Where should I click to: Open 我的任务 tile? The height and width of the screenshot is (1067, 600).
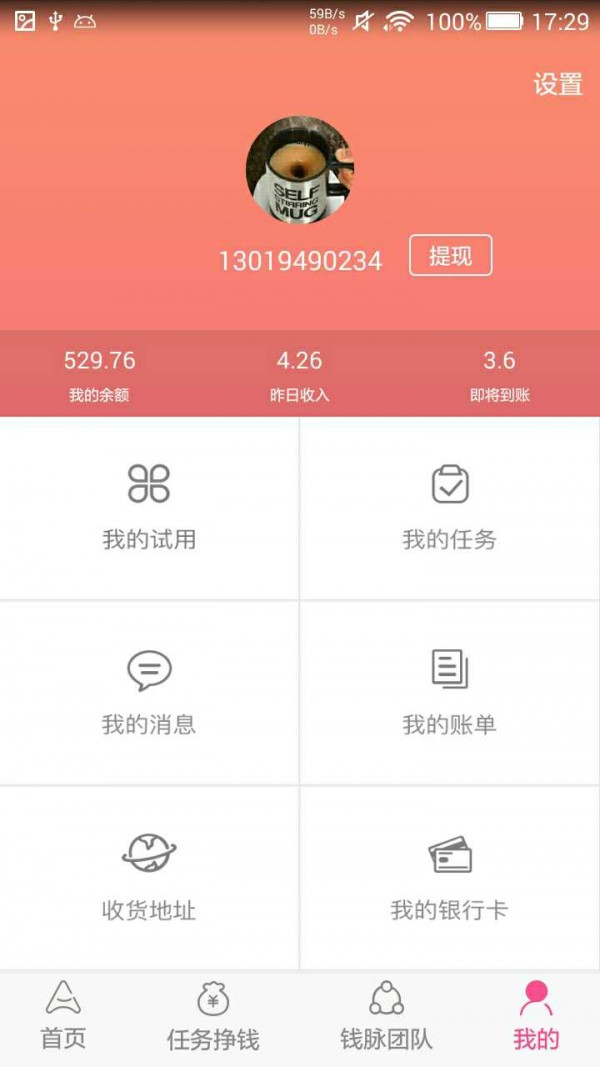click(x=449, y=508)
